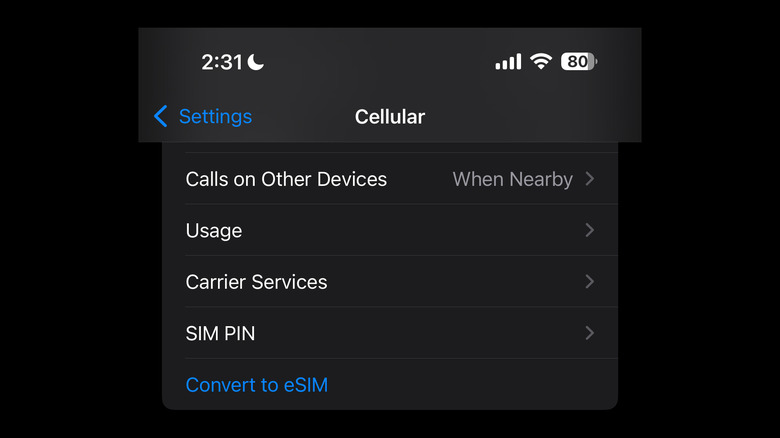Open Carrier Services

(x=389, y=282)
